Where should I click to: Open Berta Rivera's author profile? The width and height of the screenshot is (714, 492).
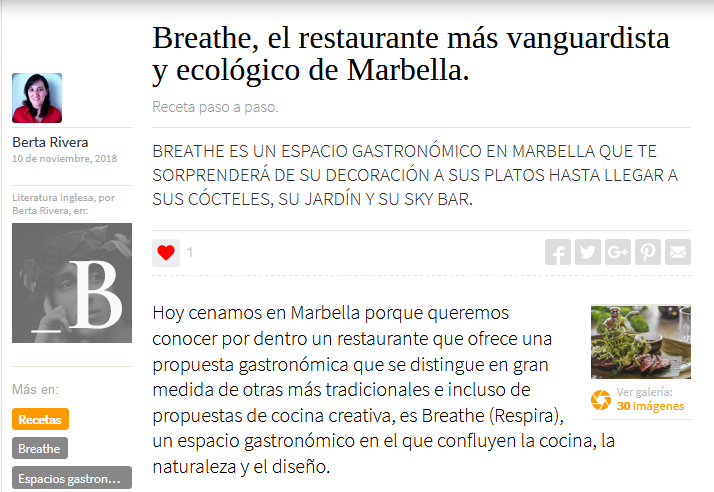(x=50, y=142)
